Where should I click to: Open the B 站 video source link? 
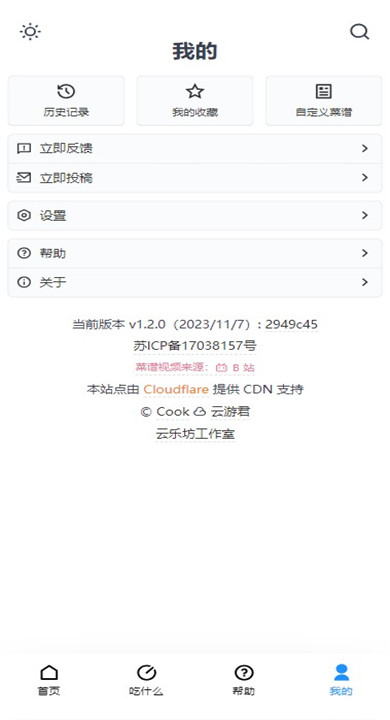tap(235, 367)
